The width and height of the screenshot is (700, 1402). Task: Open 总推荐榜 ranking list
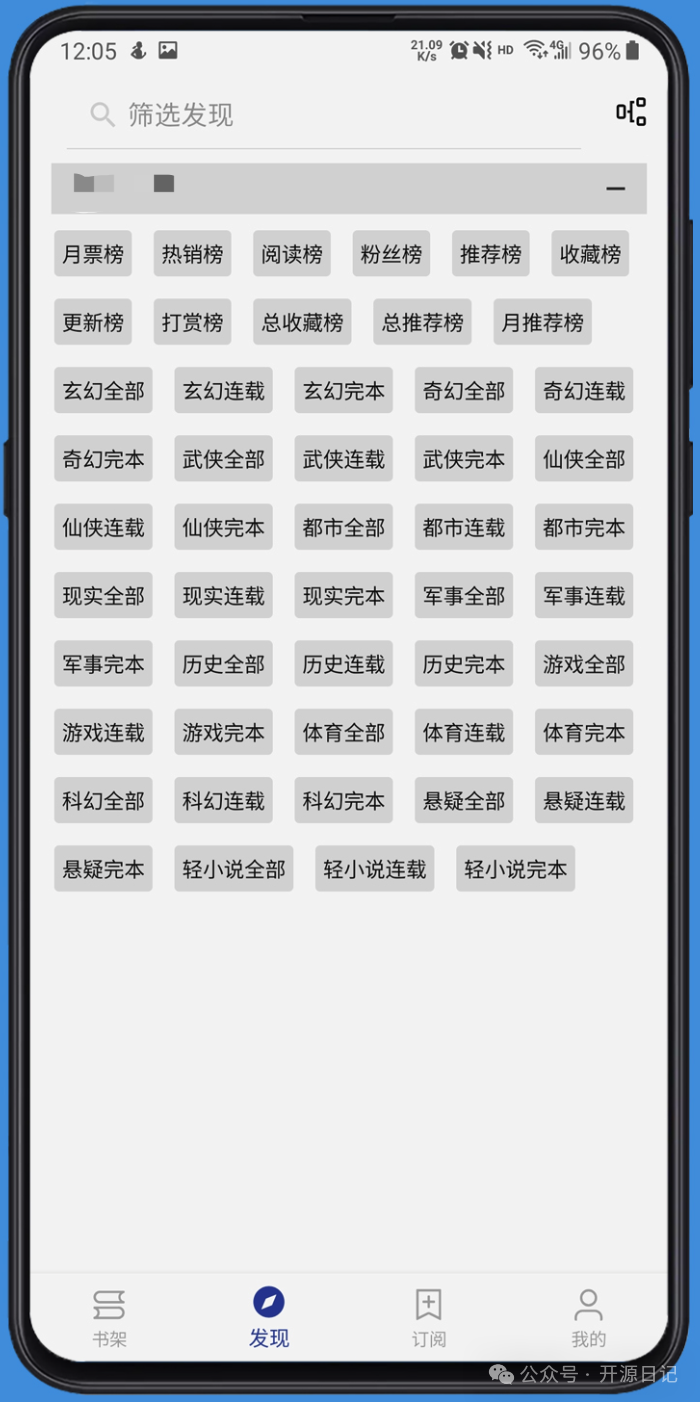pyautogui.click(x=422, y=322)
